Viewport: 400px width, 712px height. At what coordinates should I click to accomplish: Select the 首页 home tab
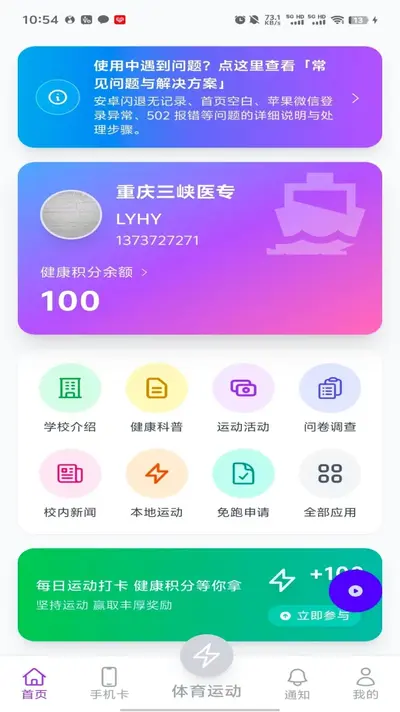coord(35,683)
